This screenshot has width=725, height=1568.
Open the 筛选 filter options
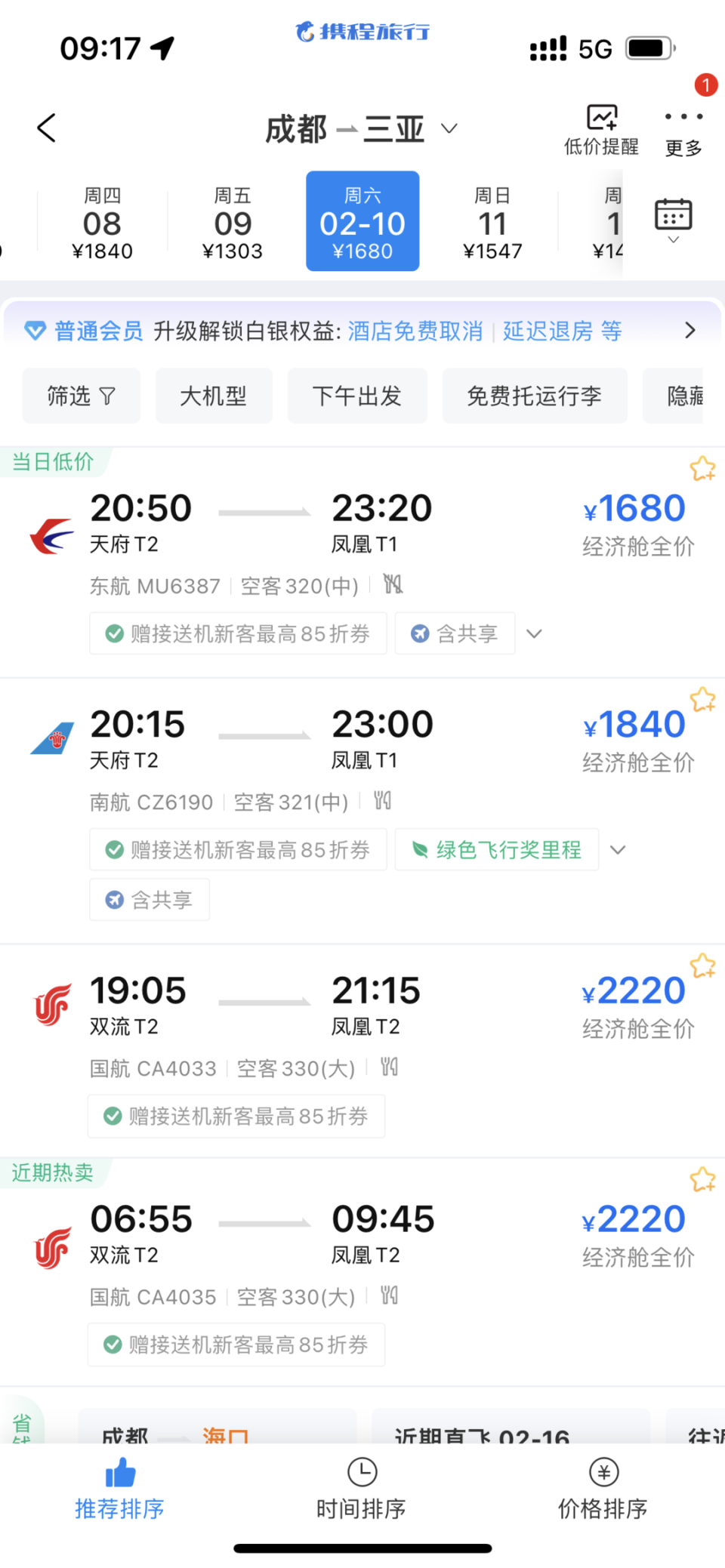click(81, 396)
